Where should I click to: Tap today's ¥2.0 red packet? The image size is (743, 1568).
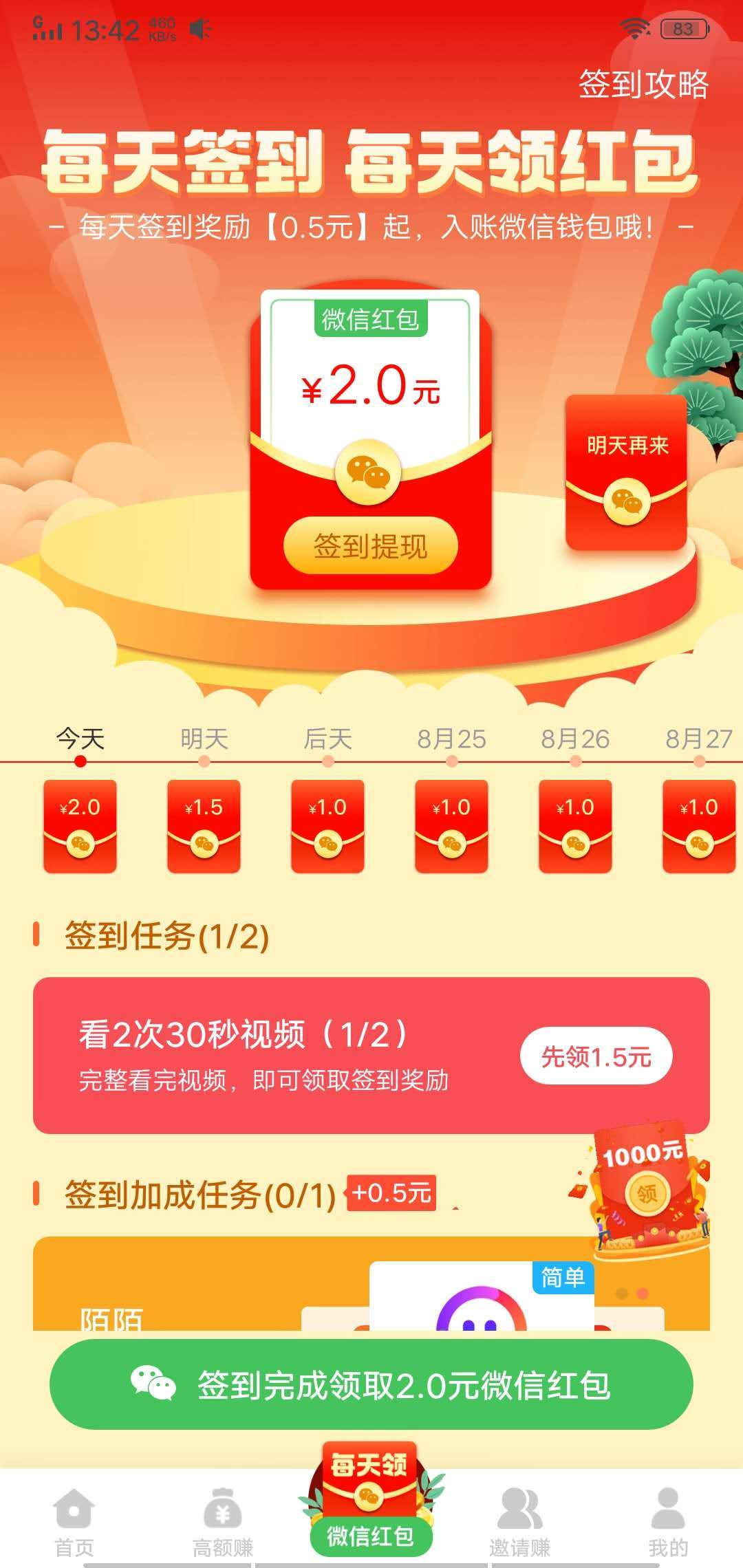80,826
